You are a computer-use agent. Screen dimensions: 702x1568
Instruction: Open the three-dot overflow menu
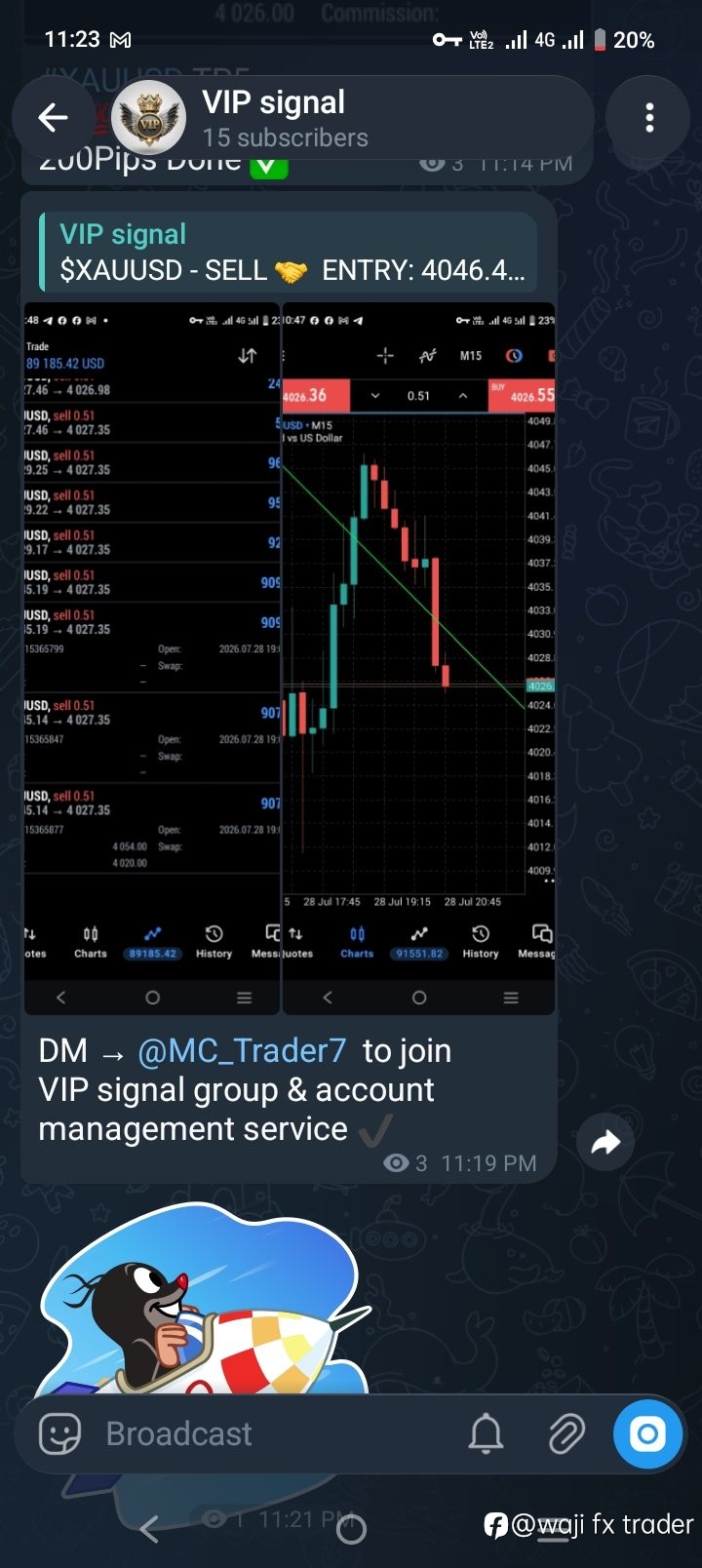(649, 119)
